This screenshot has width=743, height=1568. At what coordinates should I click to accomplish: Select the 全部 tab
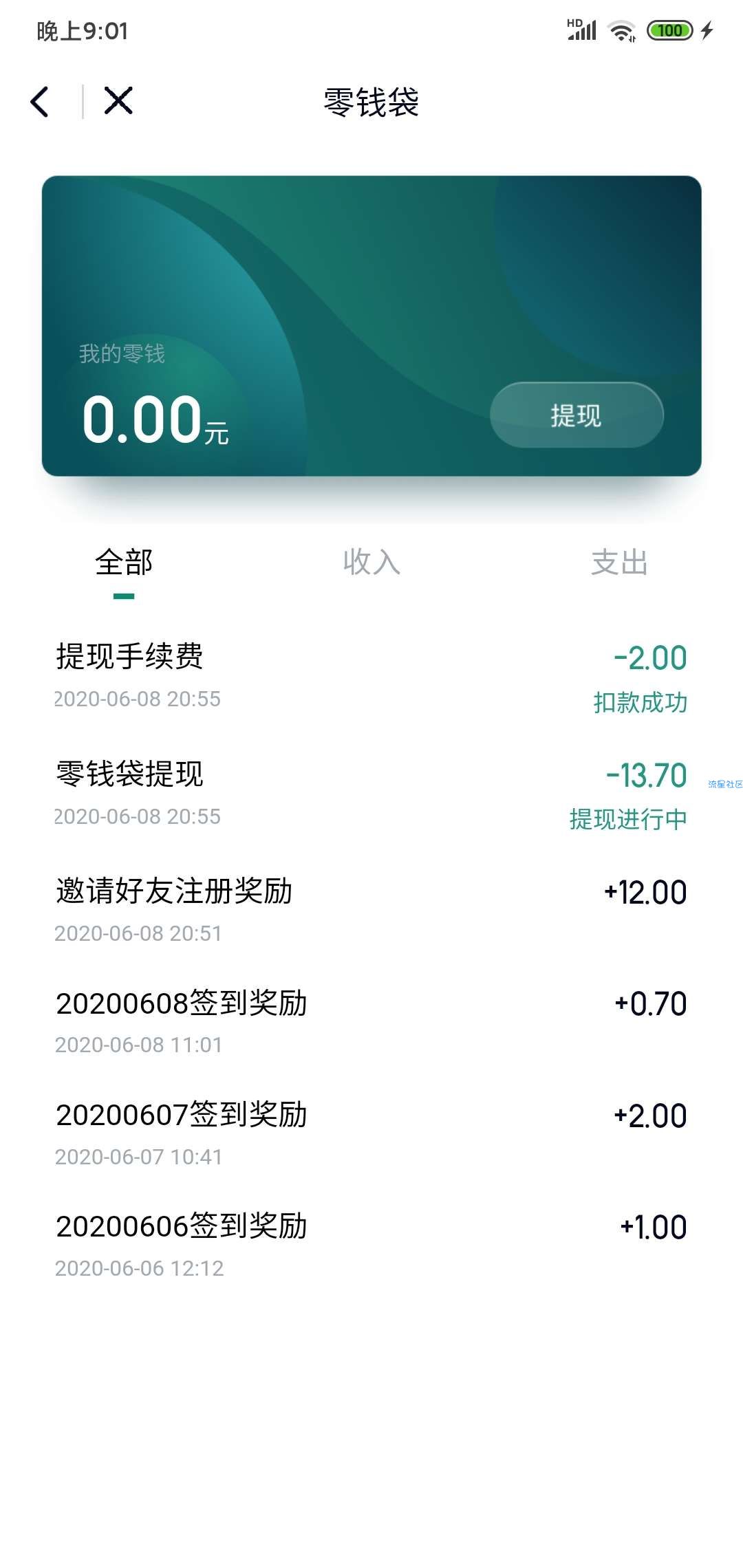click(x=124, y=563)
